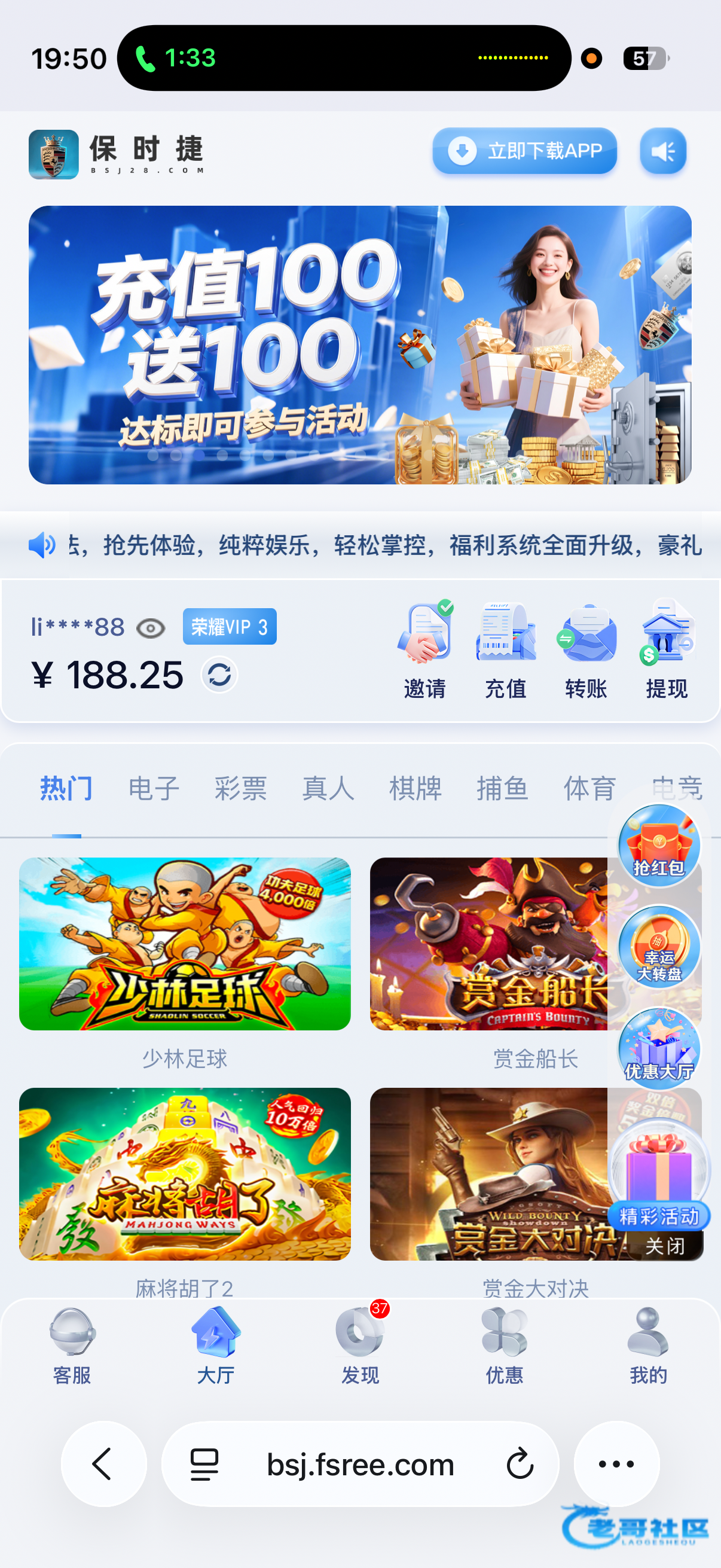This screenshot has height=1568, width=721.
Task: Switch to the 彩票 category tab
Action: [x=241, y=788]
